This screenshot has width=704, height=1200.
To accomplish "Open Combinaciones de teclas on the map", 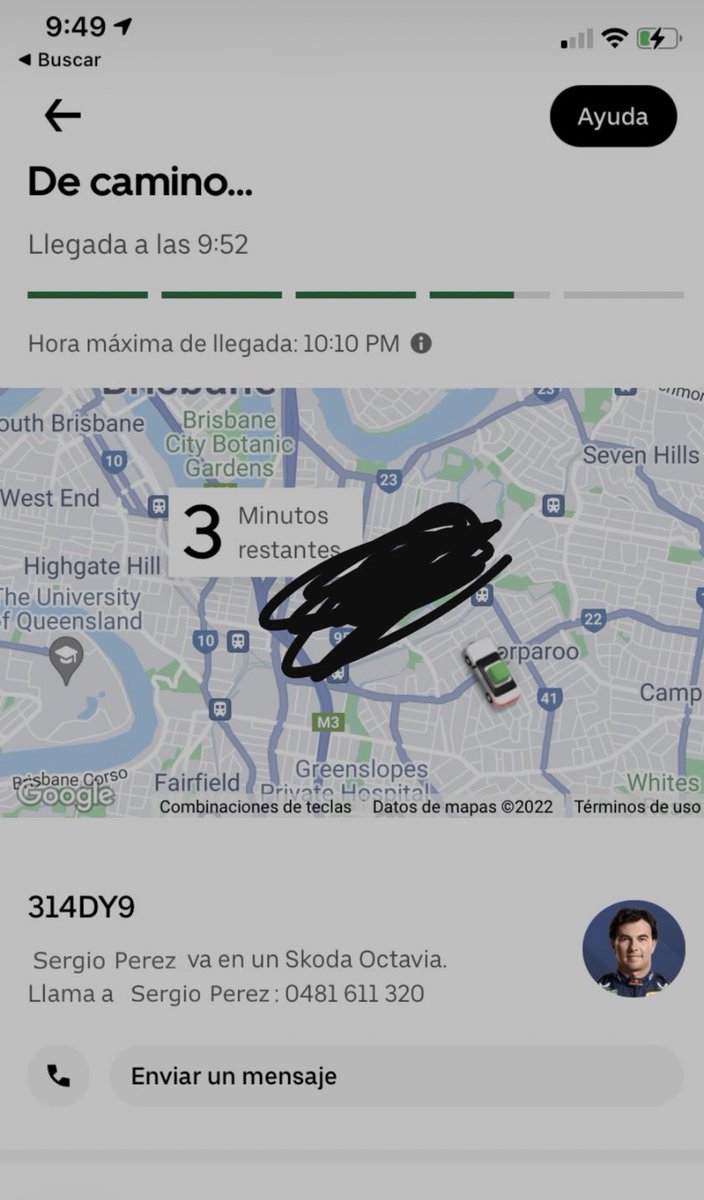I will [x=255, y=807].
